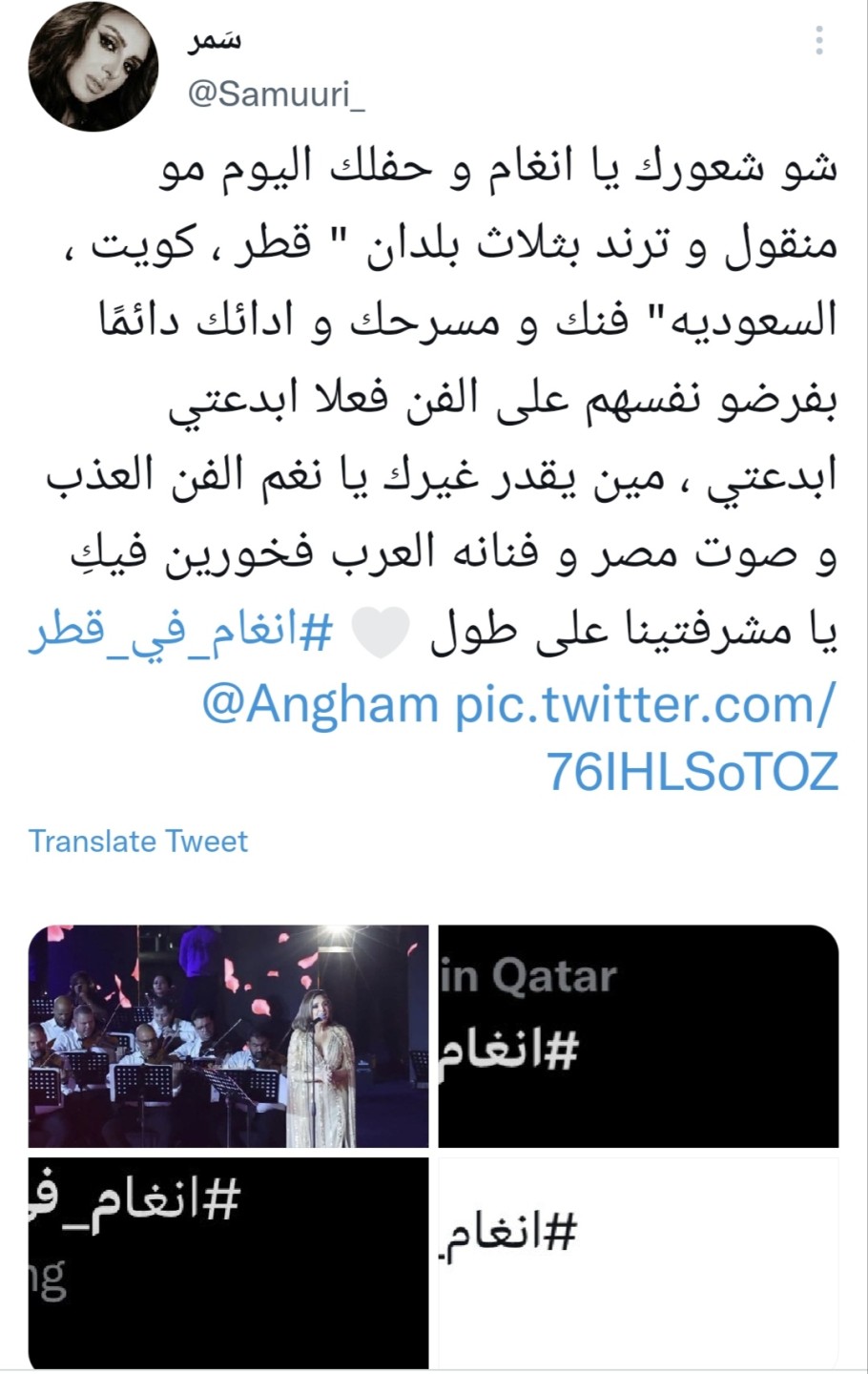Open the concert stage photo
The width and height of the screenshot is (868, 1374).
coord(229,1036)
